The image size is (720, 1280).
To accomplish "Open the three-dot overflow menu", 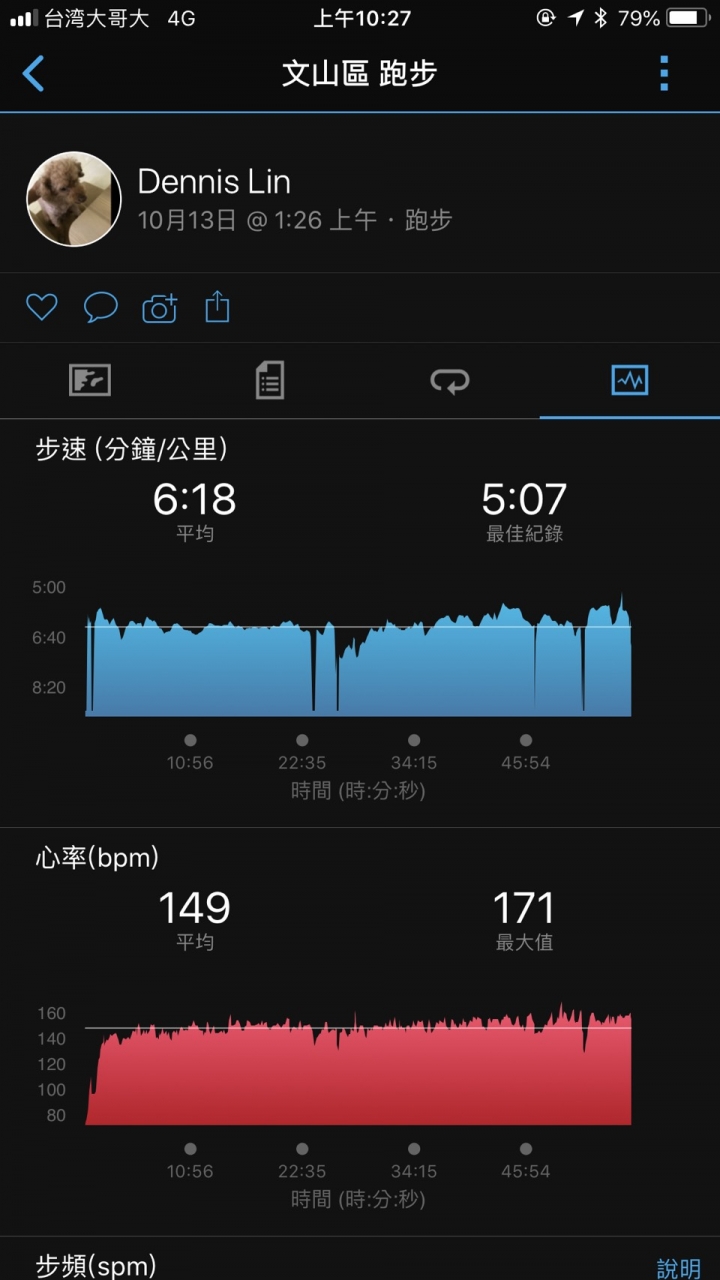I will [x=663, y=74].
